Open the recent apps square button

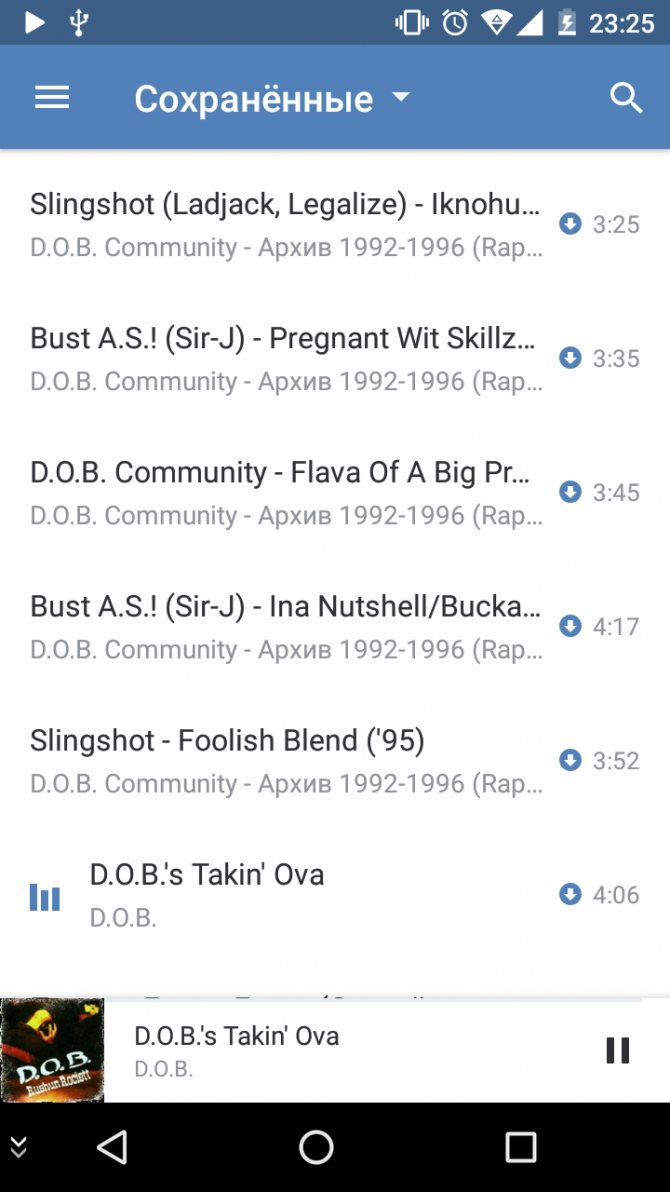[521, 1147]
